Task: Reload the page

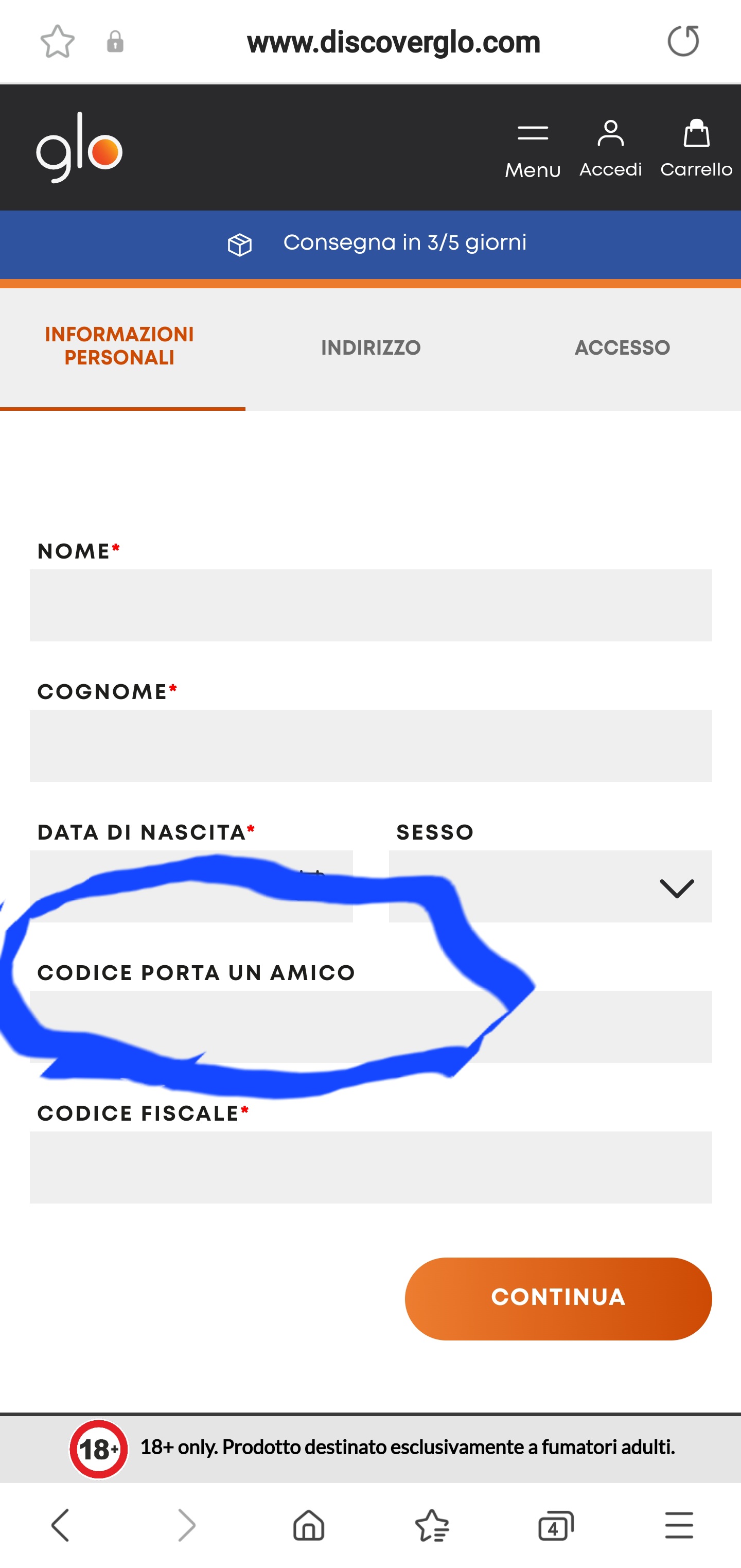Action: click(683, 41)
